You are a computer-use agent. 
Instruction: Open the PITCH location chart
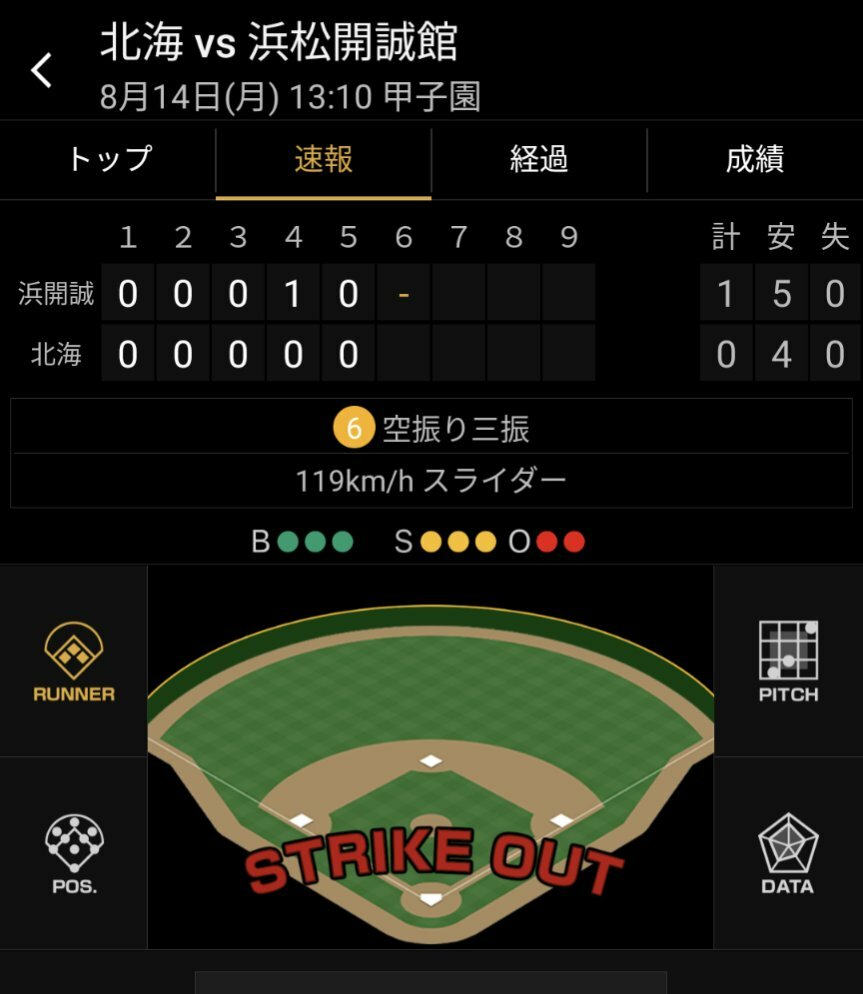point(788,661)
